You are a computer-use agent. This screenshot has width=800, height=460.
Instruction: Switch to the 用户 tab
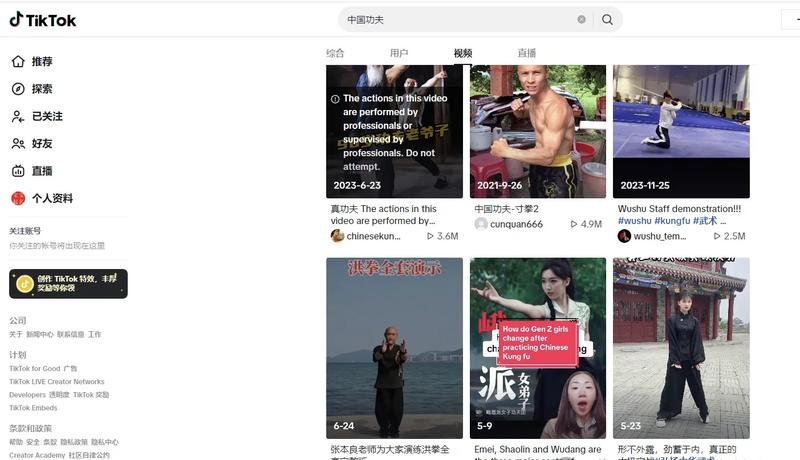tap(399, 53)
